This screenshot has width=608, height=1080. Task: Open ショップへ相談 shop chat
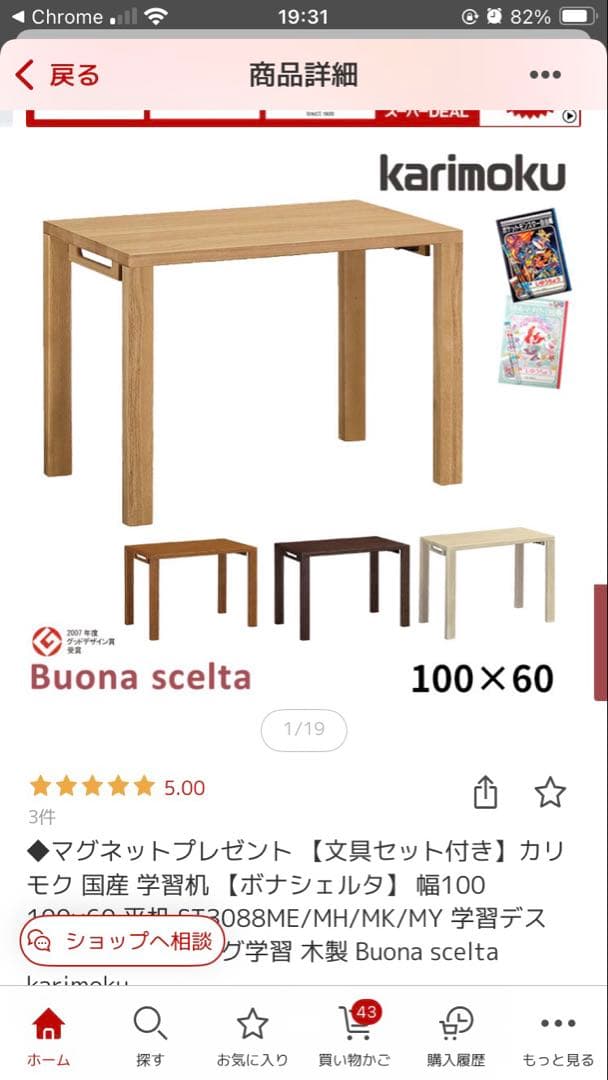(x=122, y=941)
